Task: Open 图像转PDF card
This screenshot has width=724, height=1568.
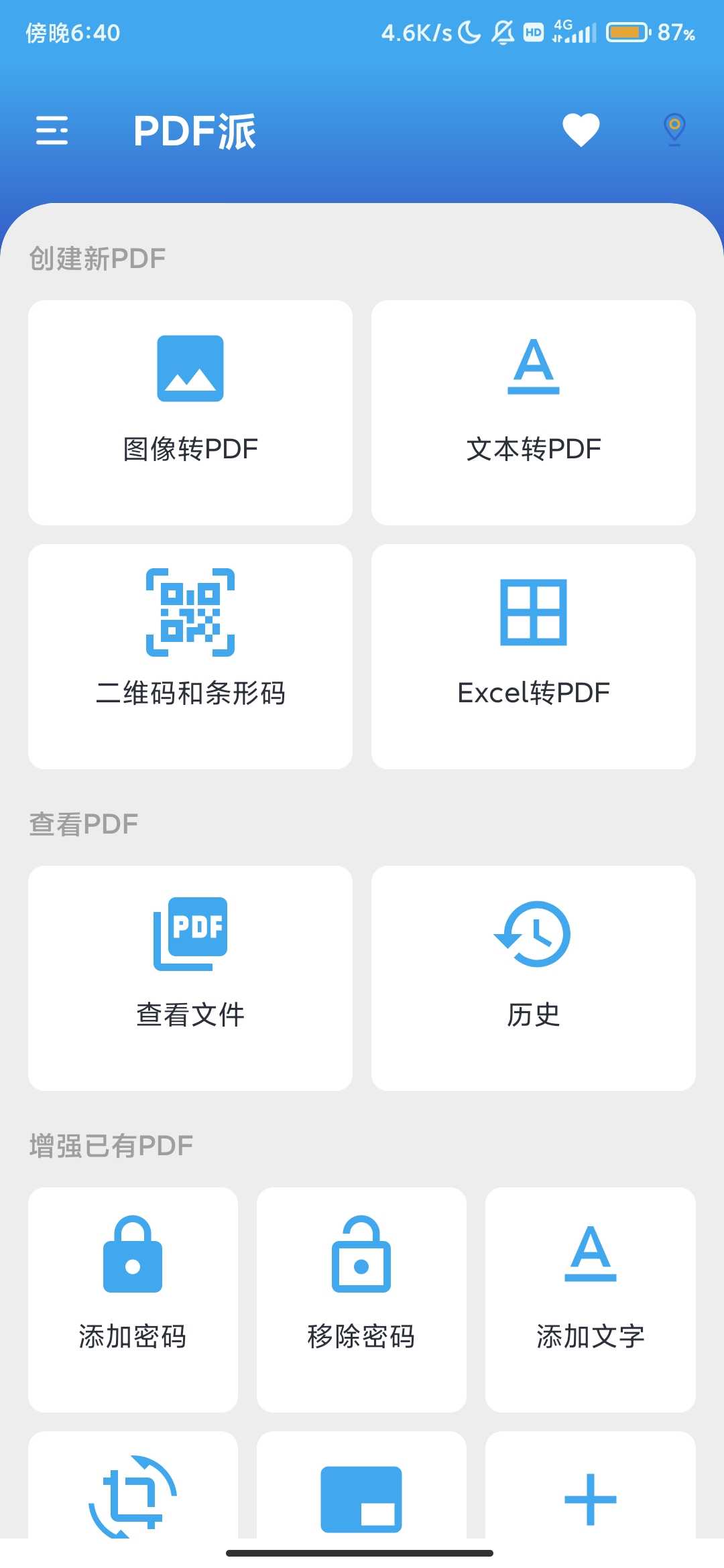Action: pyautogui.click(x=190, y=413)
